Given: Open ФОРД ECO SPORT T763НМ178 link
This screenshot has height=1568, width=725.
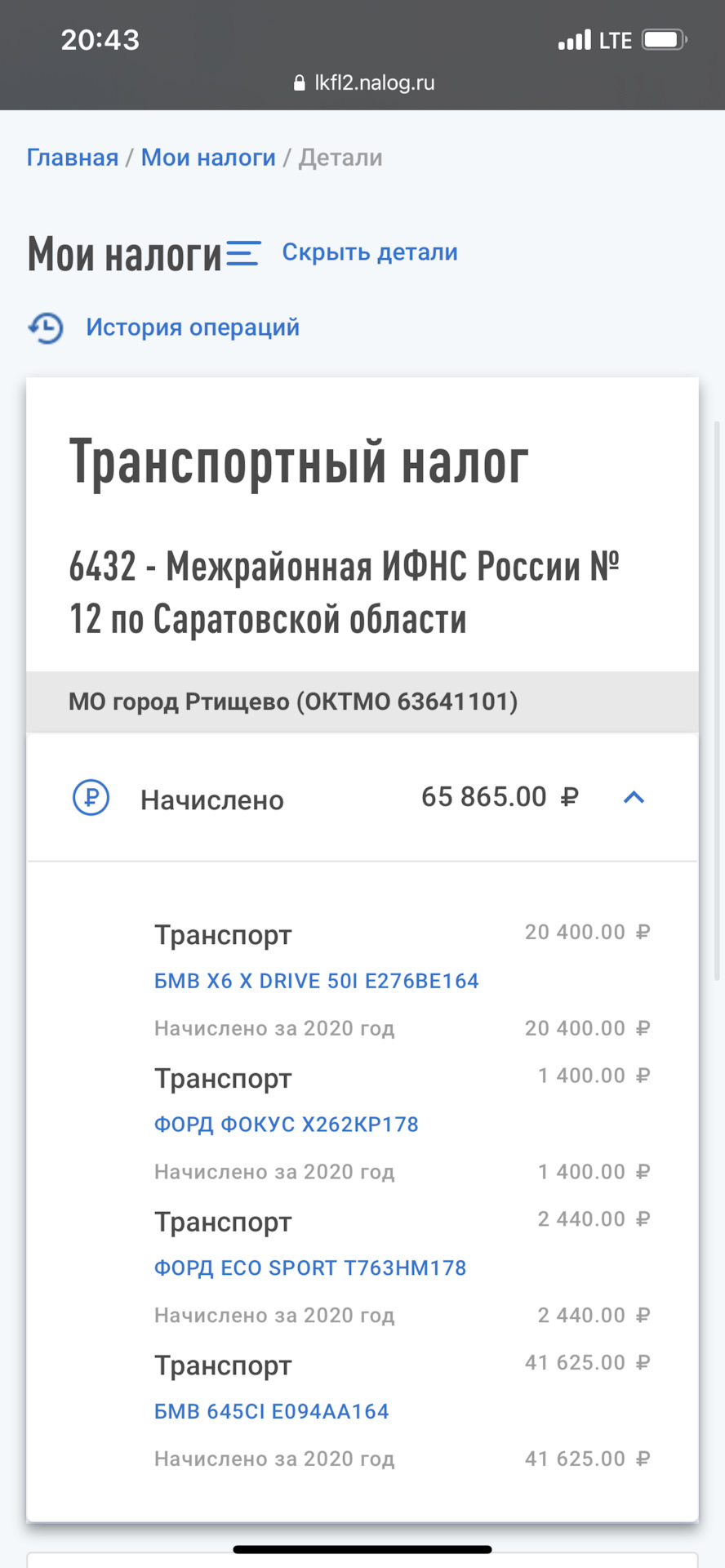Looking at the screenshot, I should point(309,1268).
